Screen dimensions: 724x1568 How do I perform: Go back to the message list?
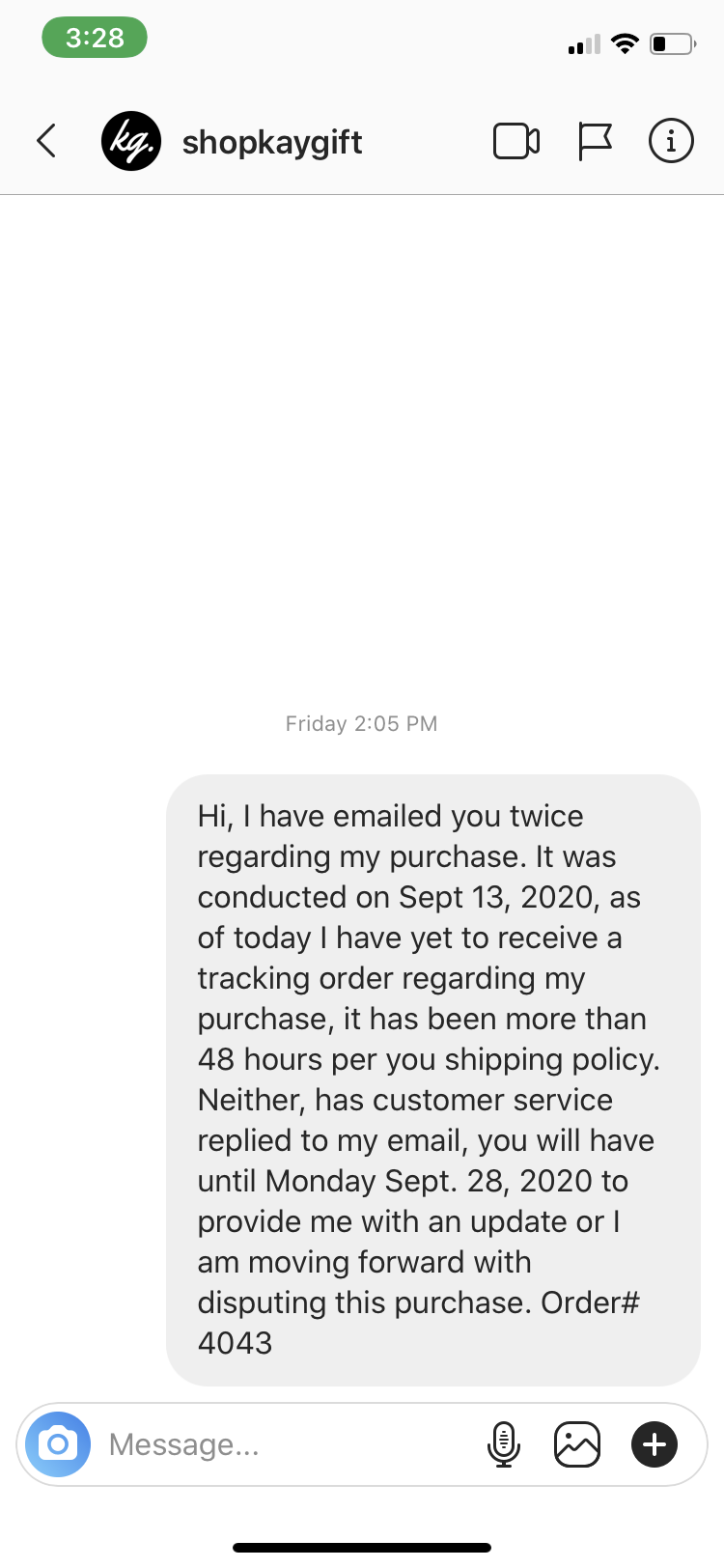46,141
